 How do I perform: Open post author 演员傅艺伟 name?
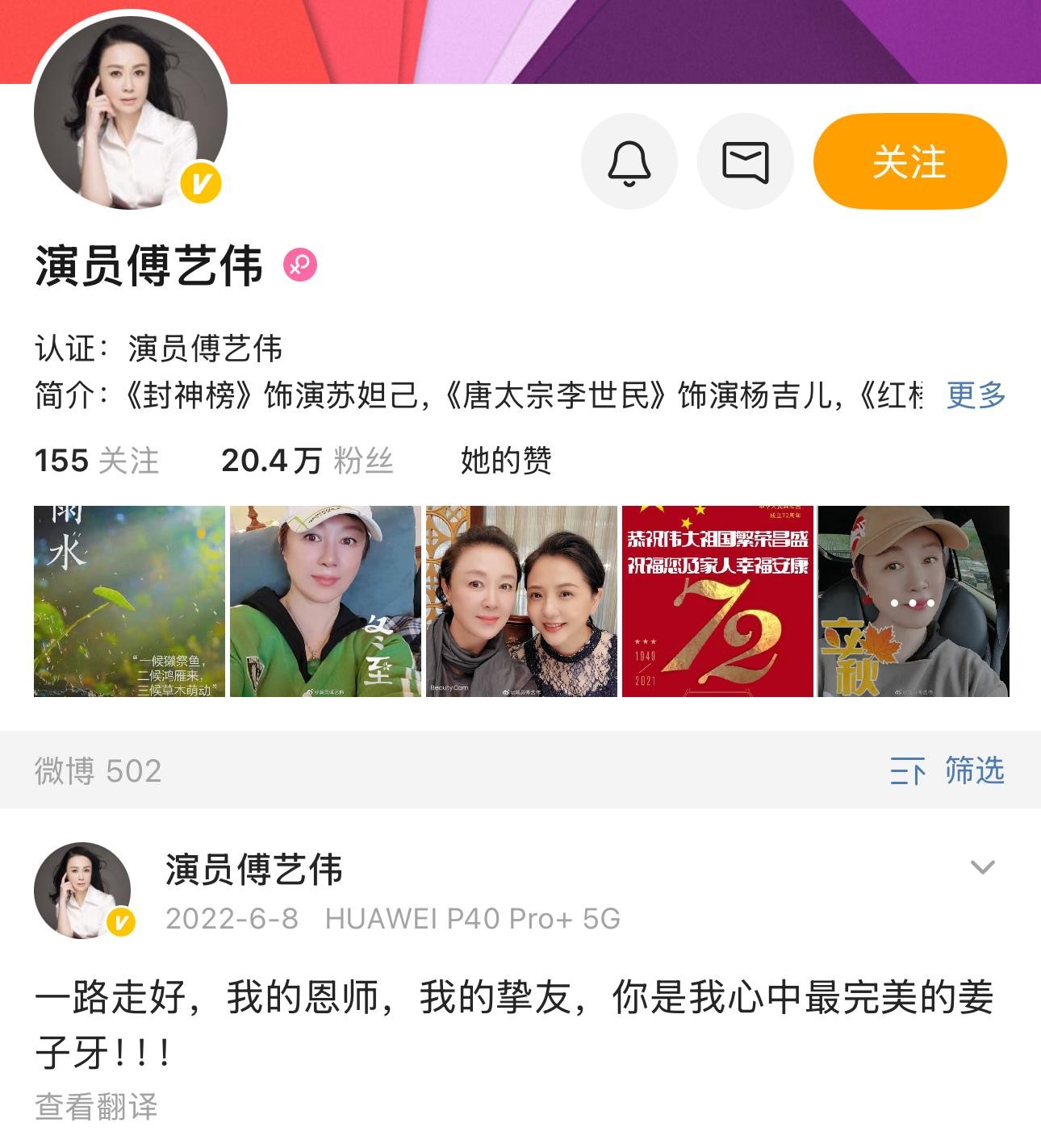click(253, 870)
